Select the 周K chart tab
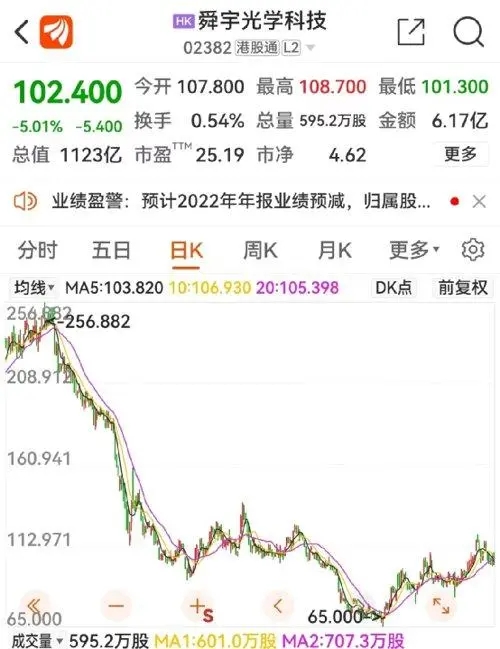 (260, 250)
